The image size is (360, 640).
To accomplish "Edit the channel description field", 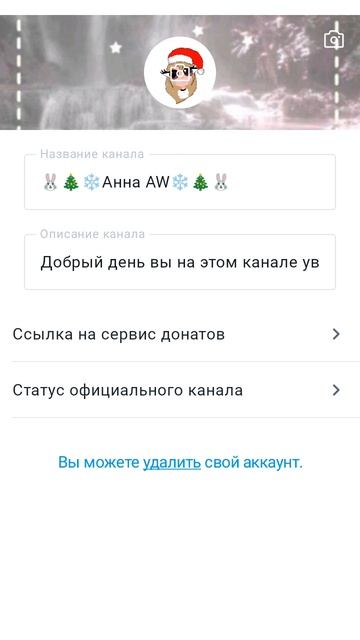I will [x=180, y=262].
